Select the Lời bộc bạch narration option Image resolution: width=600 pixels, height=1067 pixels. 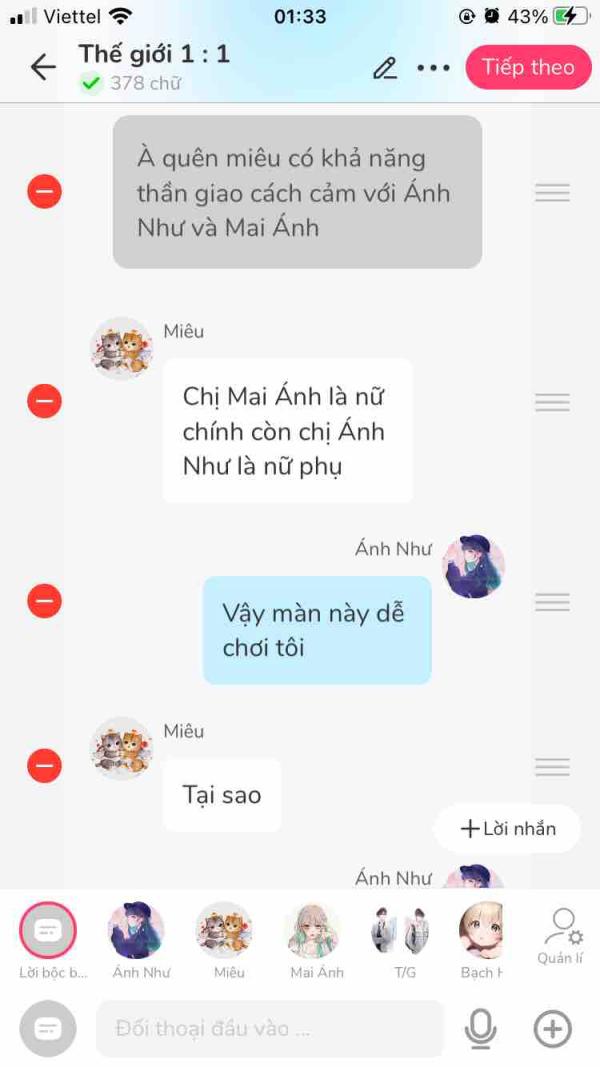pos(48,940)
